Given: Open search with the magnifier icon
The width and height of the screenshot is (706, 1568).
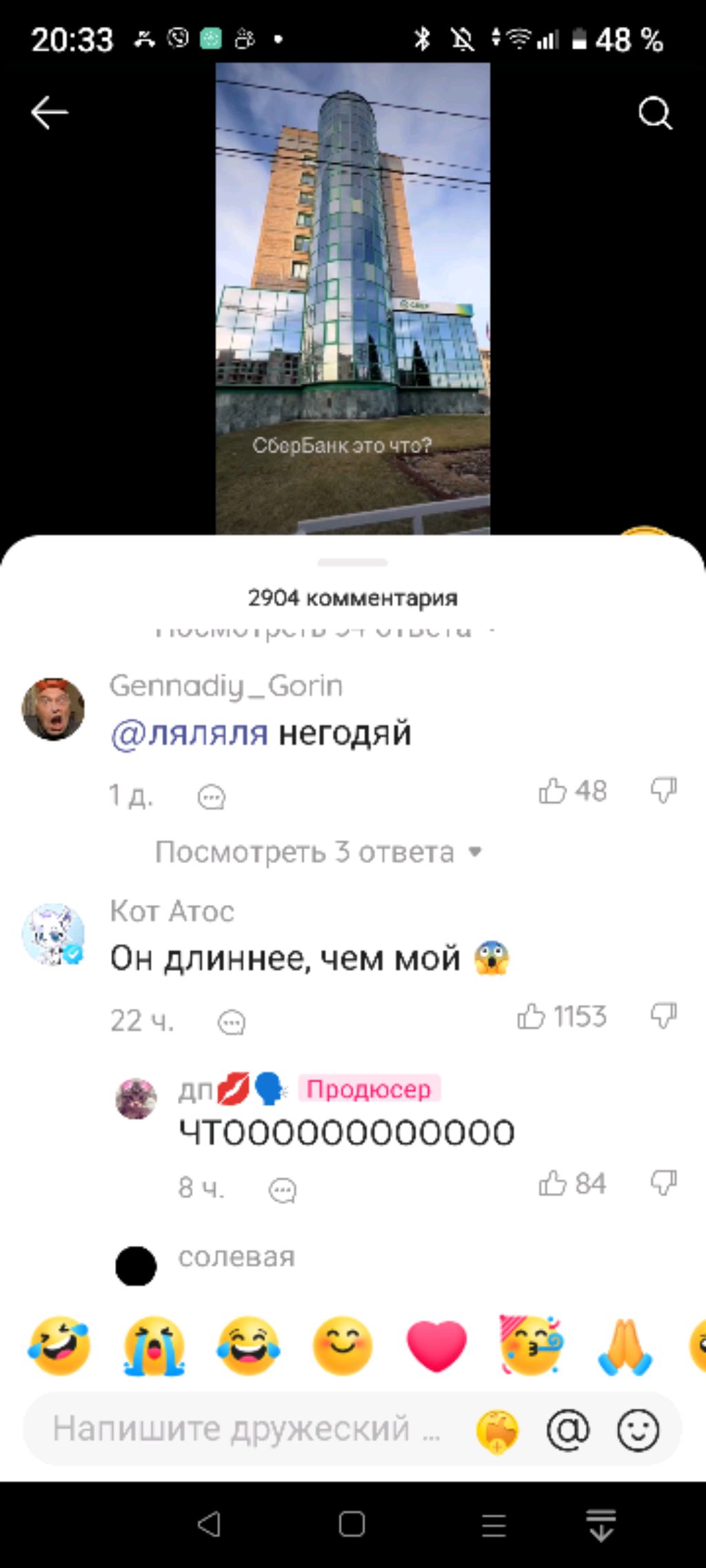Looking at the screenshot, I should [654, 113].
